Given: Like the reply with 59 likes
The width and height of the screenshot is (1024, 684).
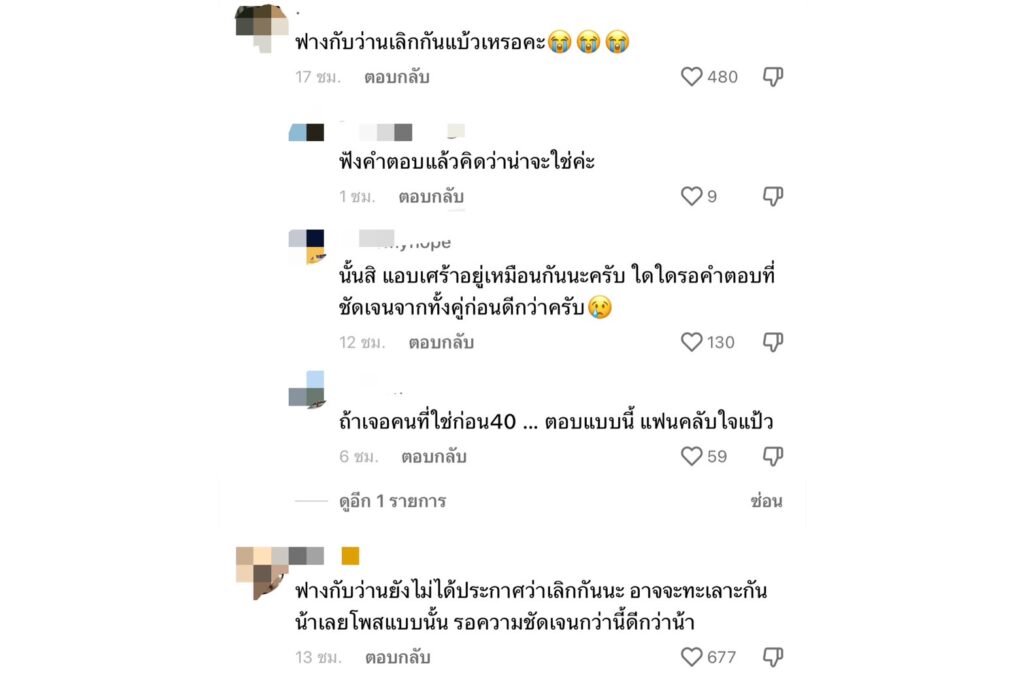Looking at the screenshot, I should (691, 457).
